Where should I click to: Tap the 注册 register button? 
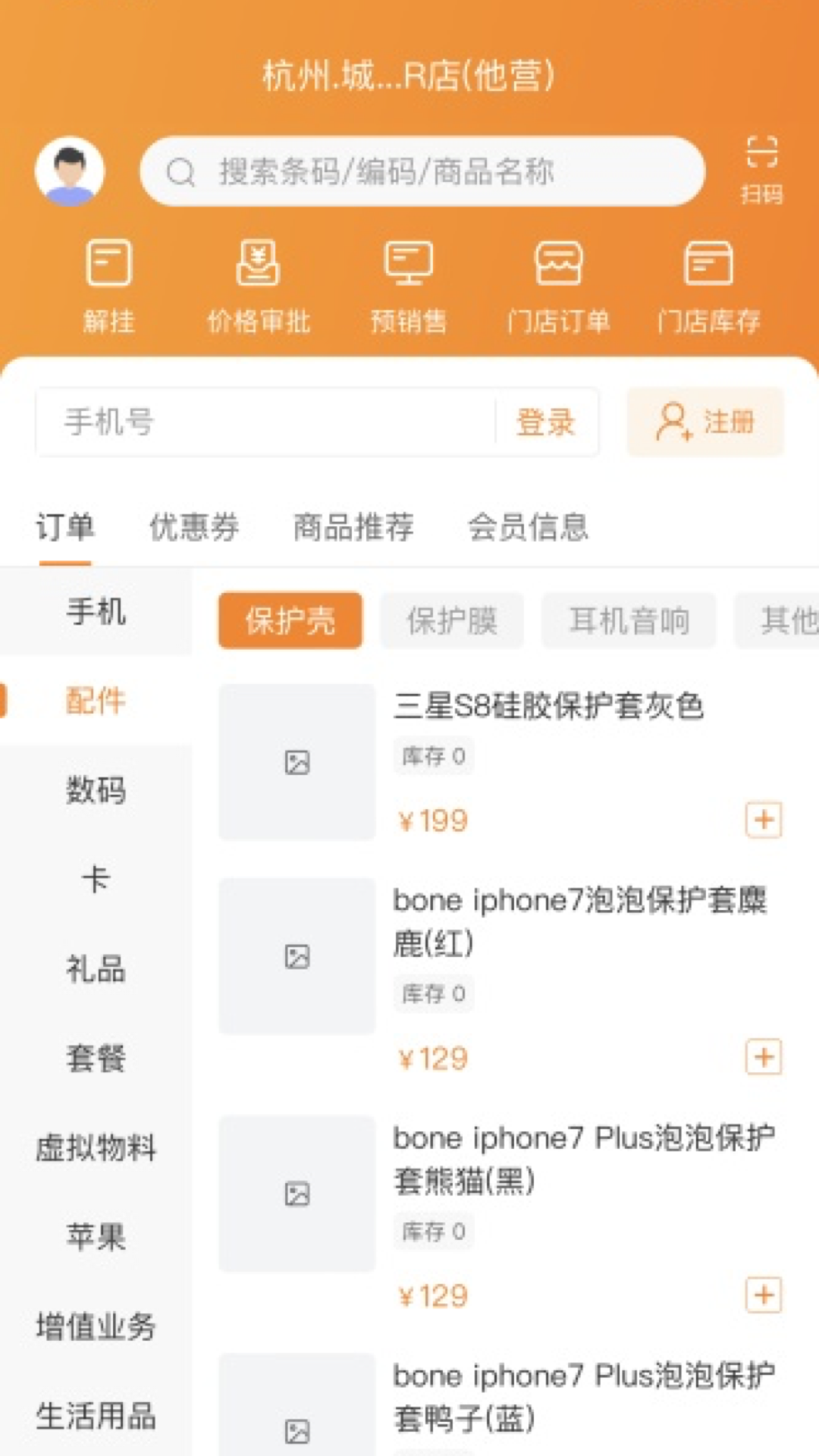[705, 422]
